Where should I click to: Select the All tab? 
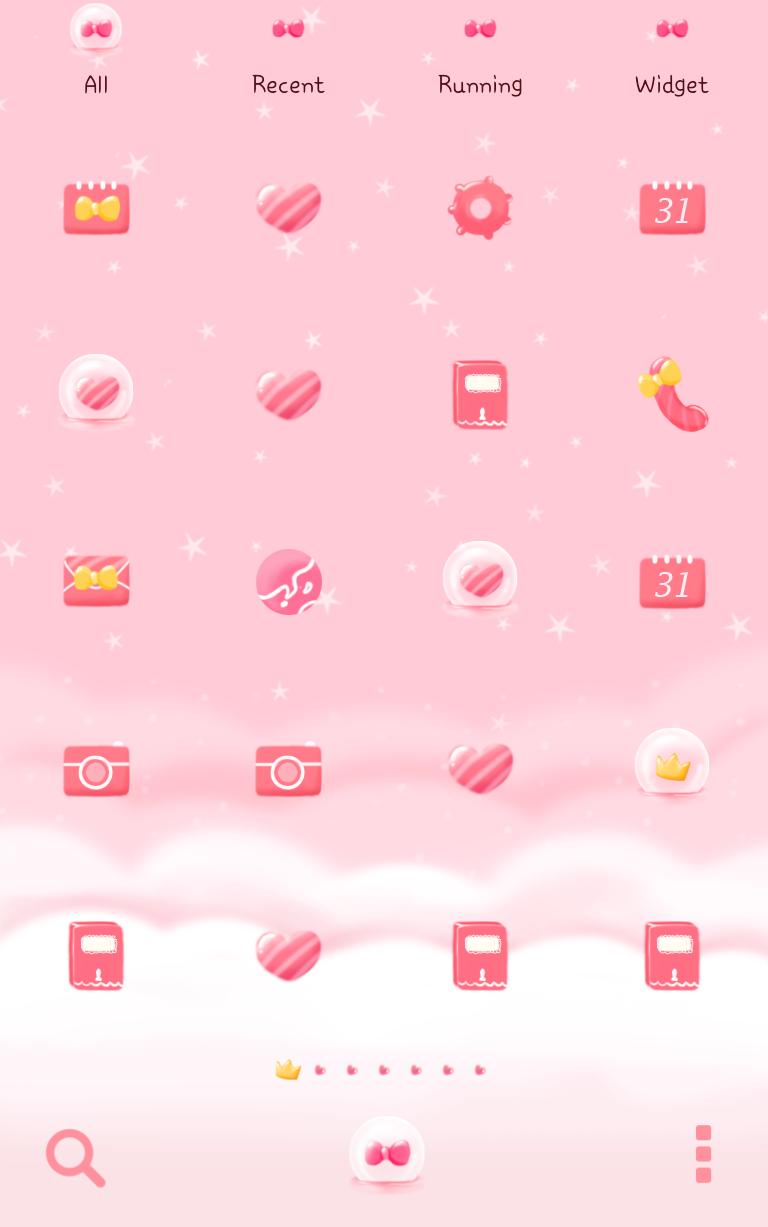[96, 57]
